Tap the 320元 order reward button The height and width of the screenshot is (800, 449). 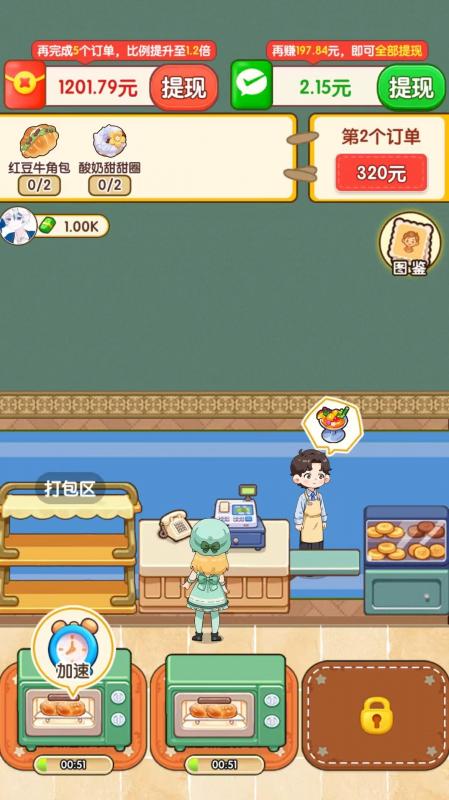coord(381,173)
